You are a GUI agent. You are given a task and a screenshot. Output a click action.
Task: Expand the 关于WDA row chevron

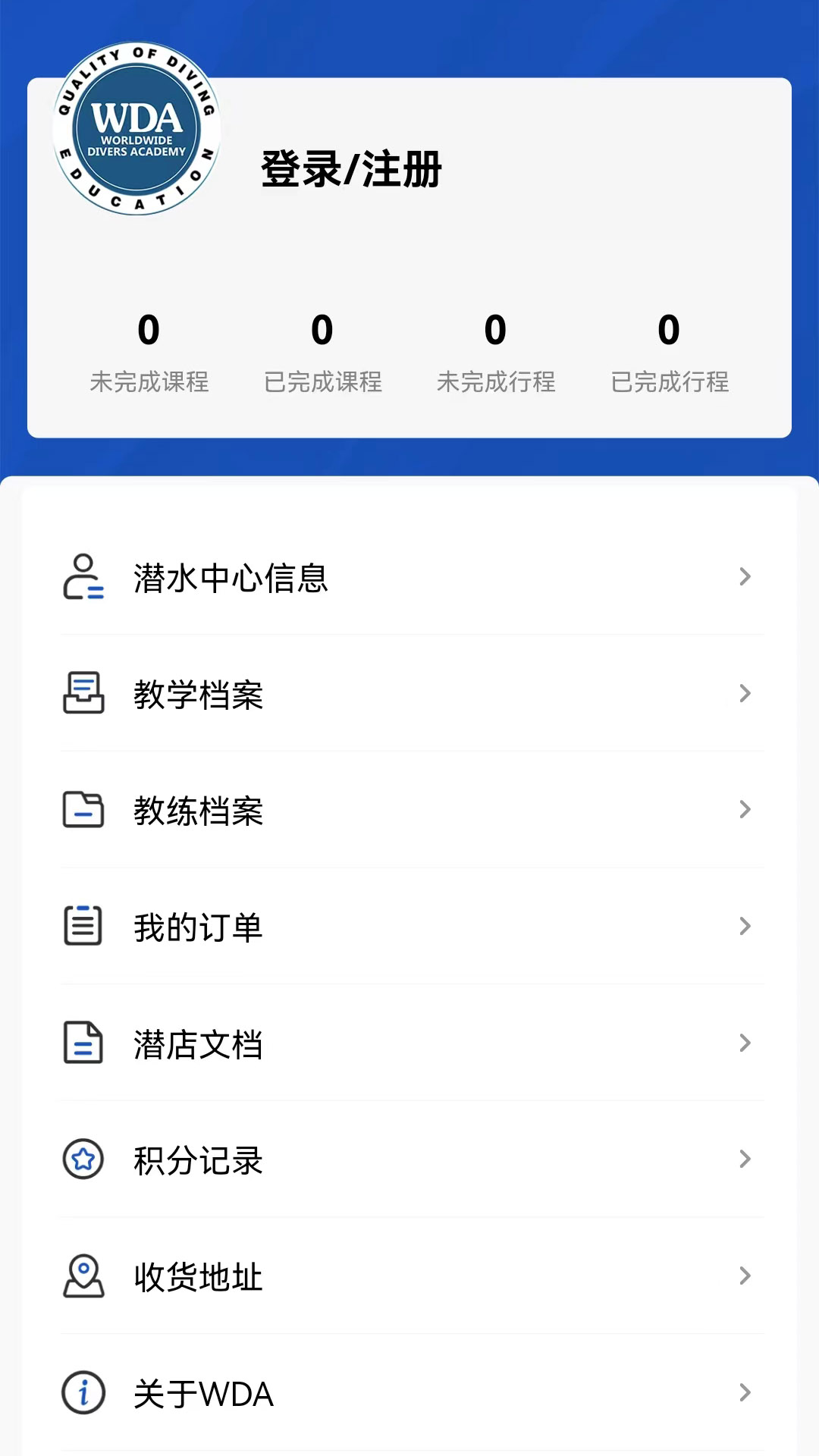(x=745, y=1393)
